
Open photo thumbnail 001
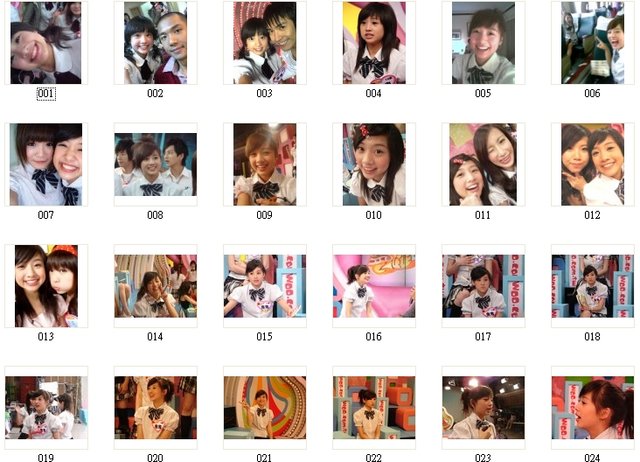[x=46, y=42]
